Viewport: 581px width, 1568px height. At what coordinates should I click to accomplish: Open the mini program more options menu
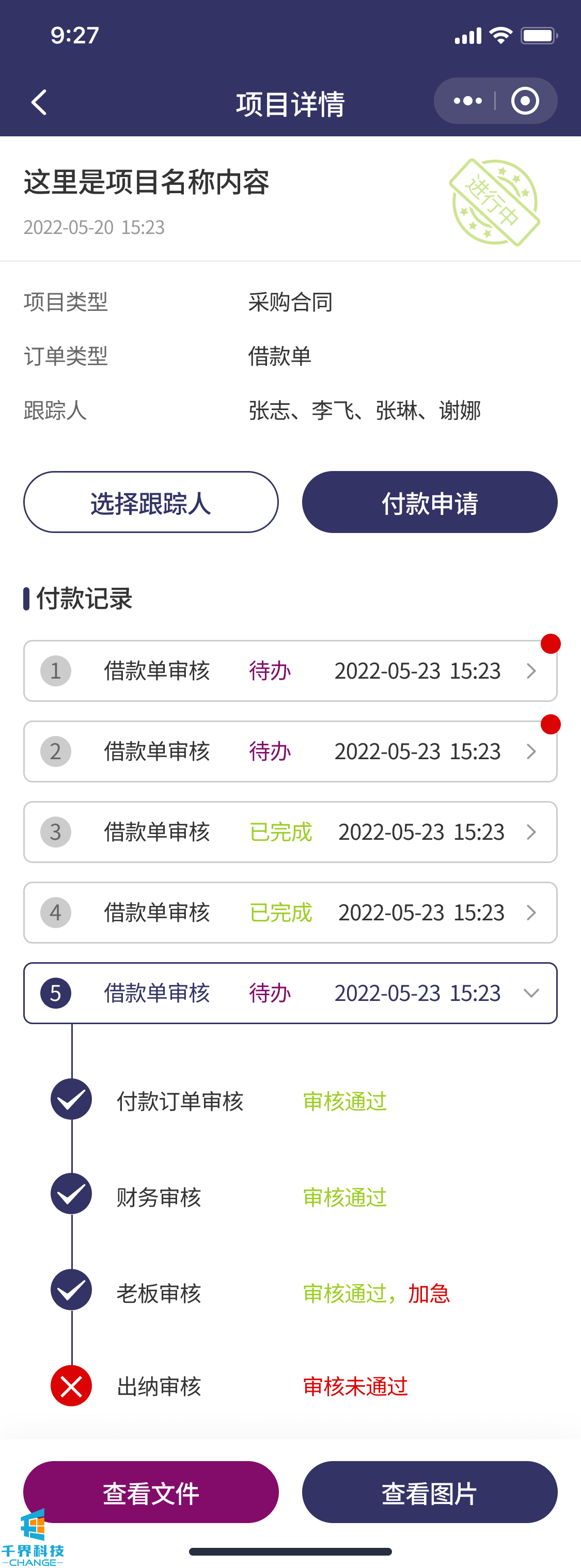tap(467, 101)
